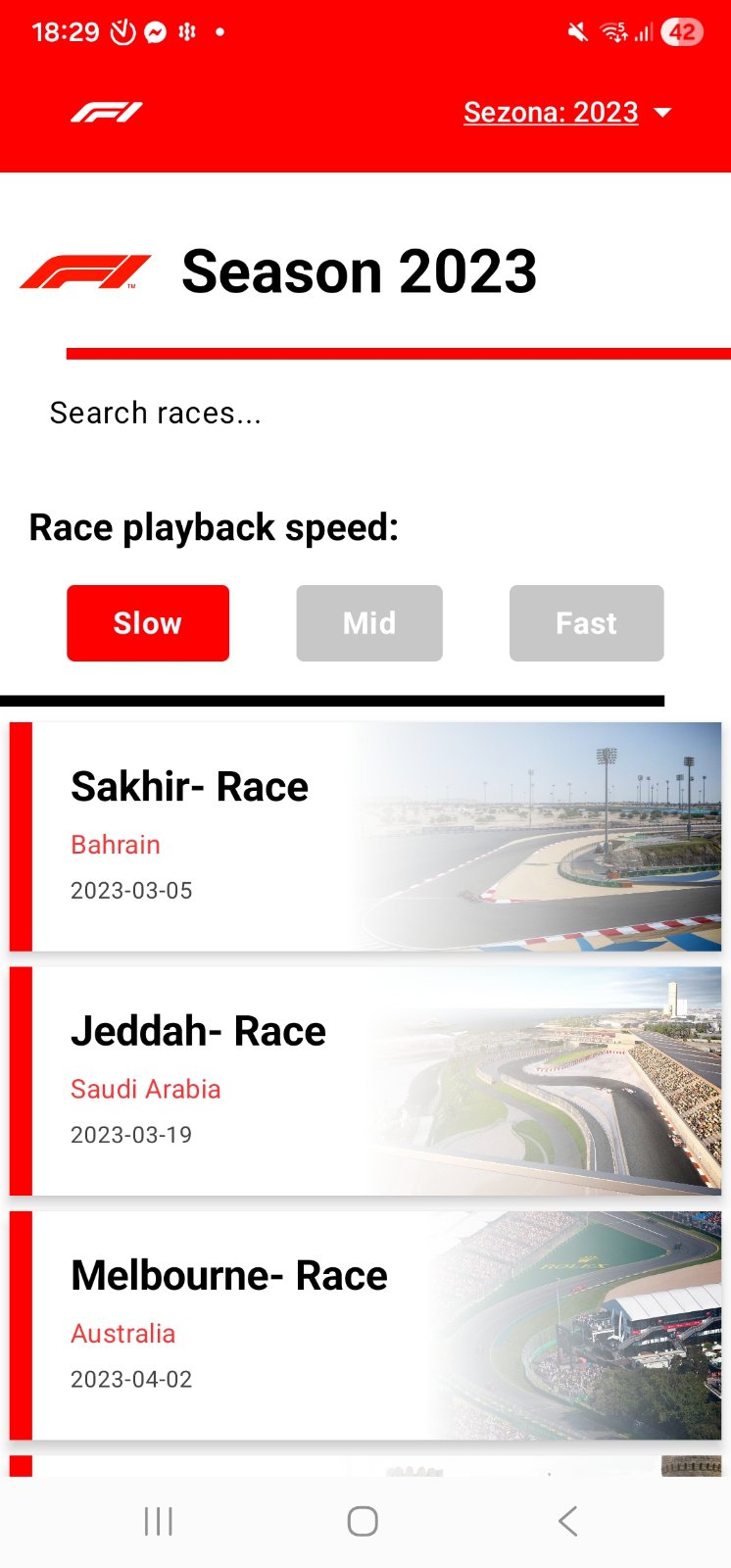Click the Messenger icon in the status bar

coord(155,30)
